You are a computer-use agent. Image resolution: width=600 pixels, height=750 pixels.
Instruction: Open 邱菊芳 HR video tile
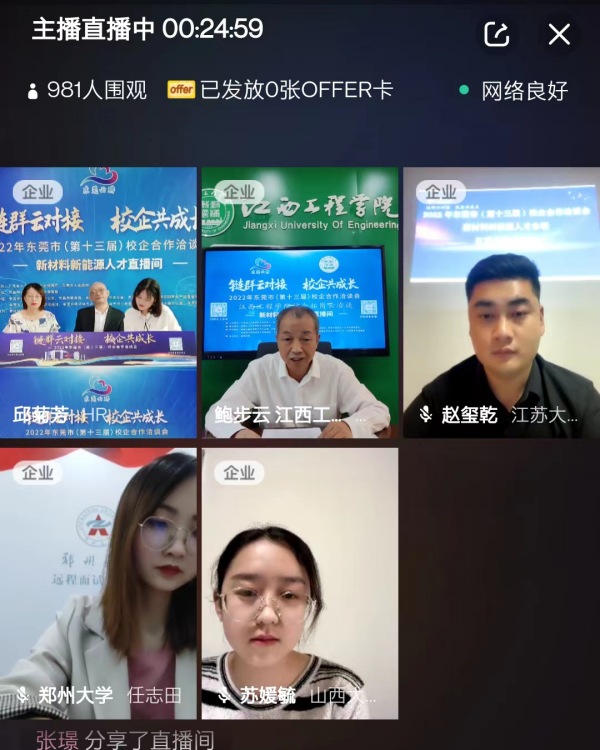coord(98,302)
